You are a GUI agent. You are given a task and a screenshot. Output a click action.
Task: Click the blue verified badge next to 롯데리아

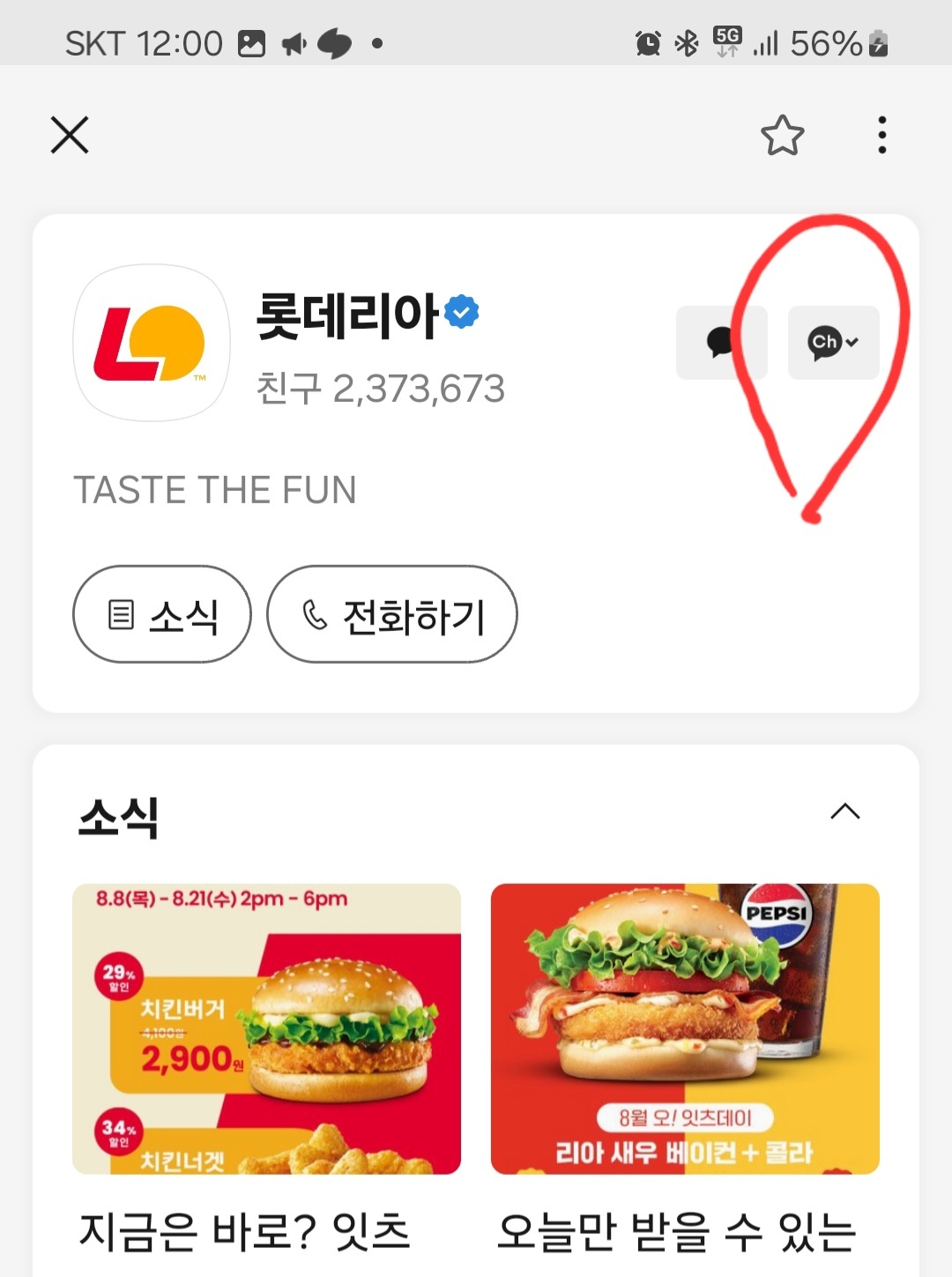[x=461, y=312]
